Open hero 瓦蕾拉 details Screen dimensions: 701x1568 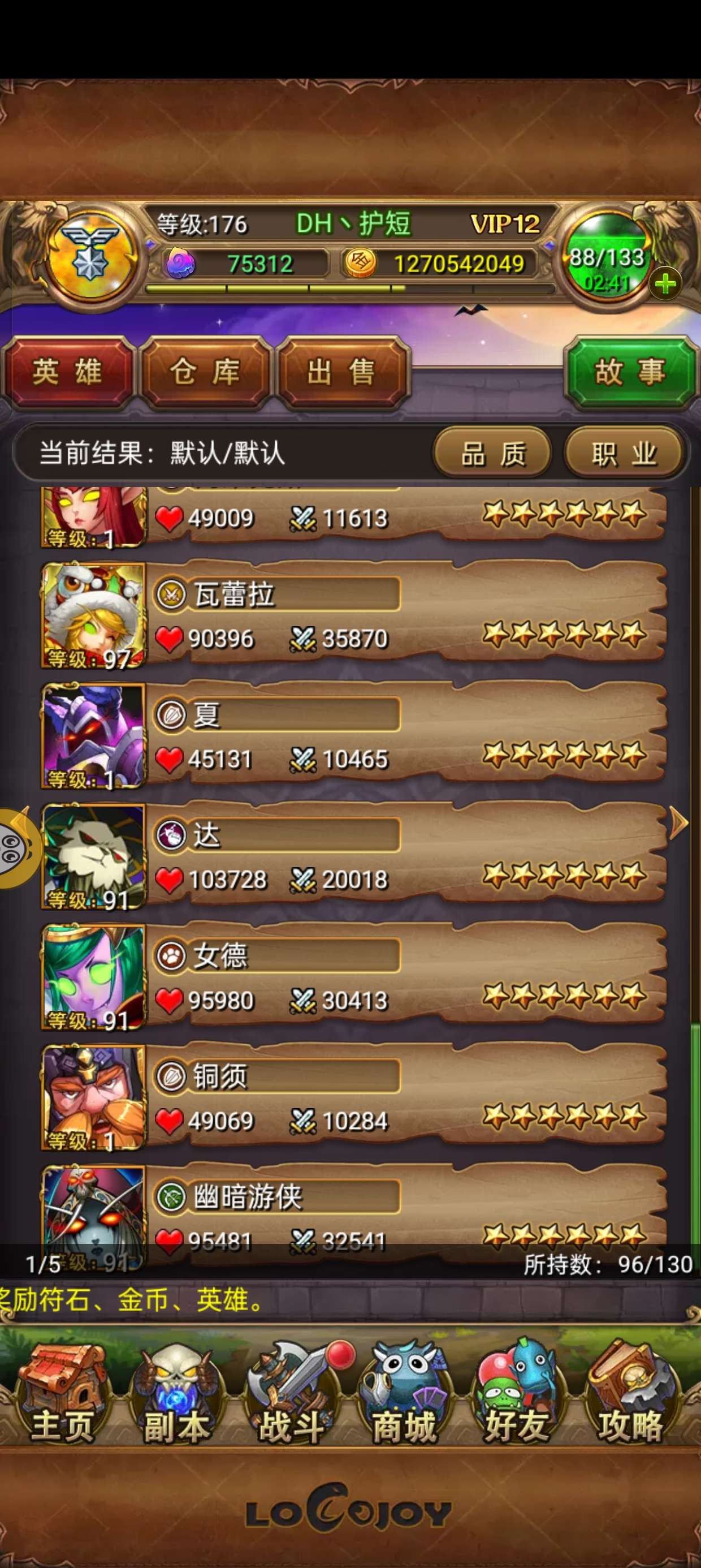click(x=353, y=615)
